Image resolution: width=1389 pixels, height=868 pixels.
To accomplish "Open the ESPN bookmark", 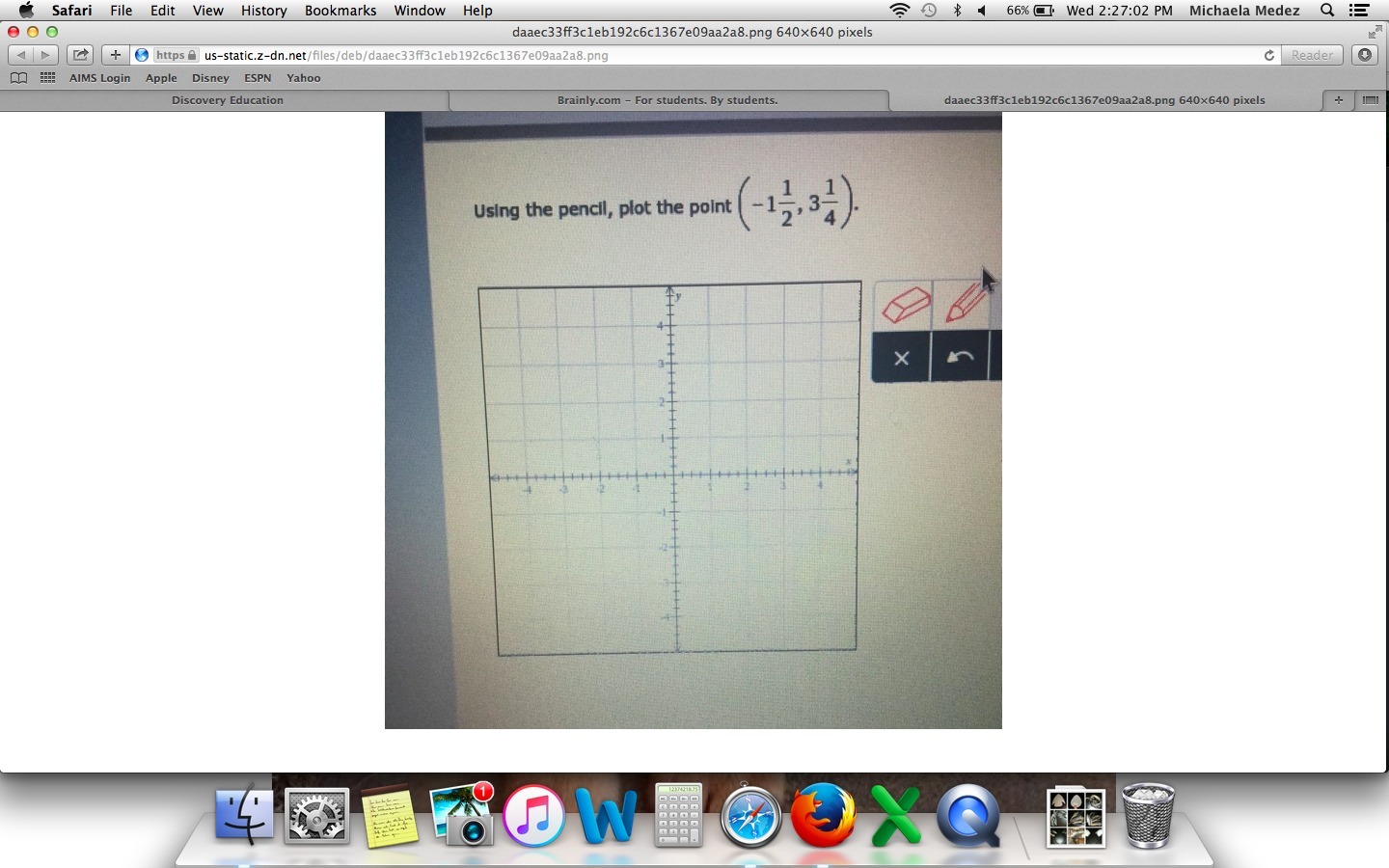I will point(258,78).
